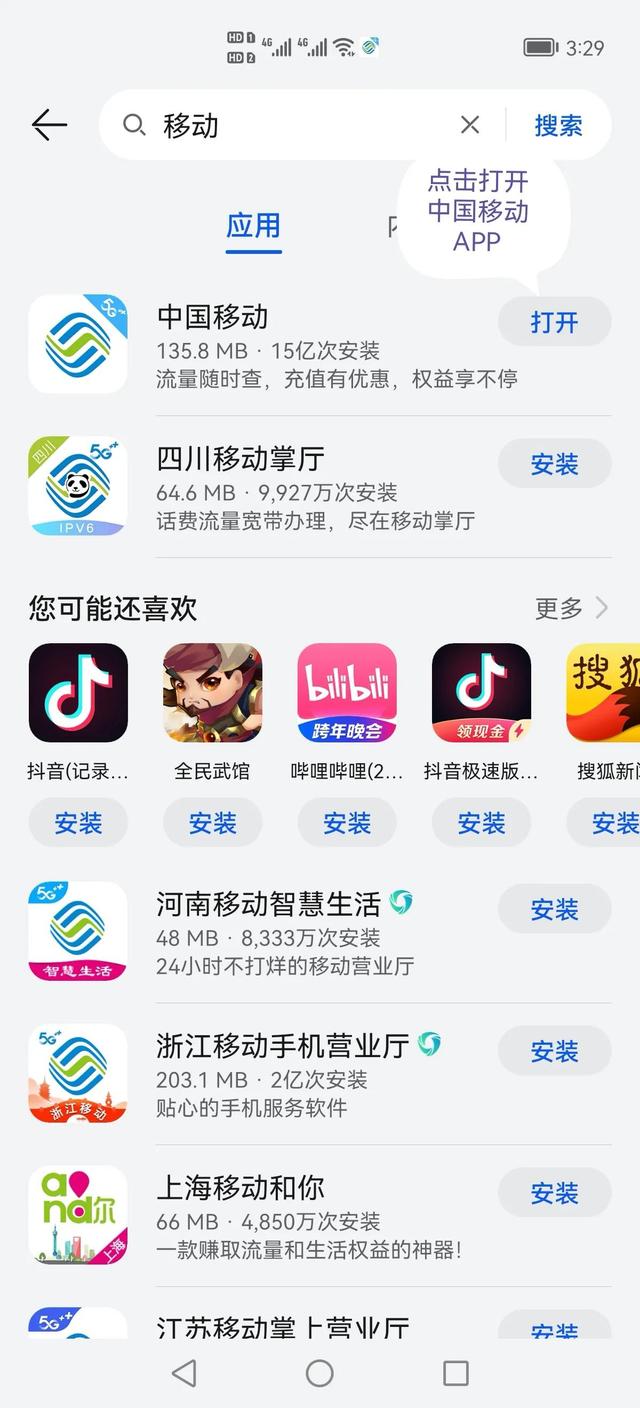The image size is (640, 1408).
Task: Open the 全民武馆 app icon
Action: point(212,692)
